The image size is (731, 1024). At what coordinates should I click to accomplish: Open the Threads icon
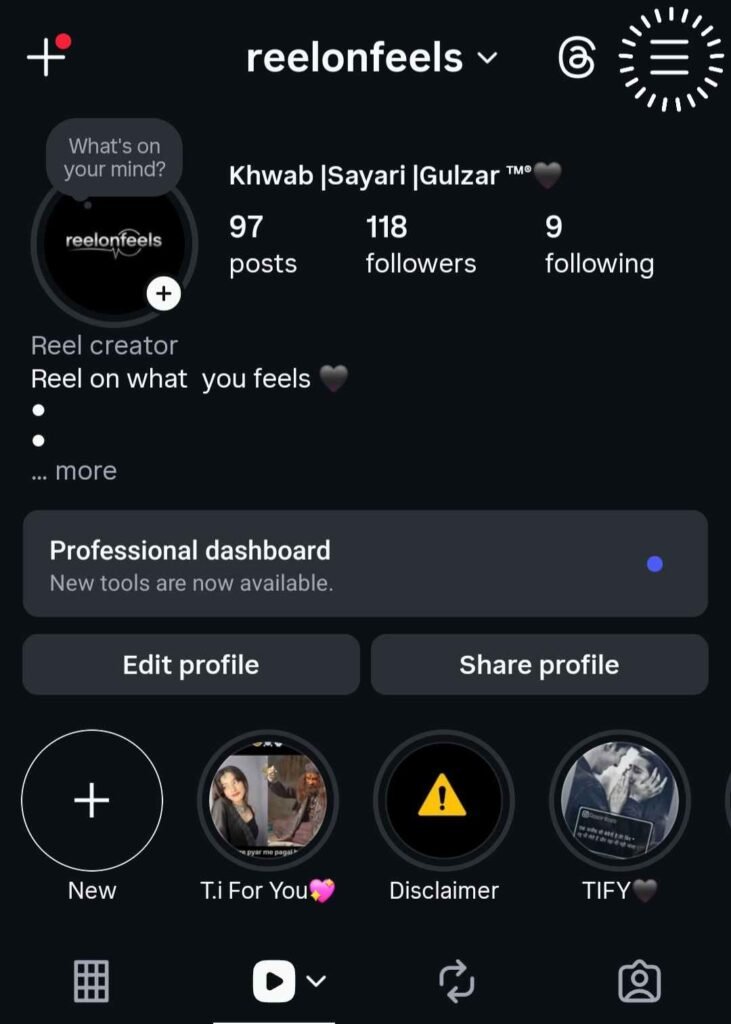(x=577, y=59)
